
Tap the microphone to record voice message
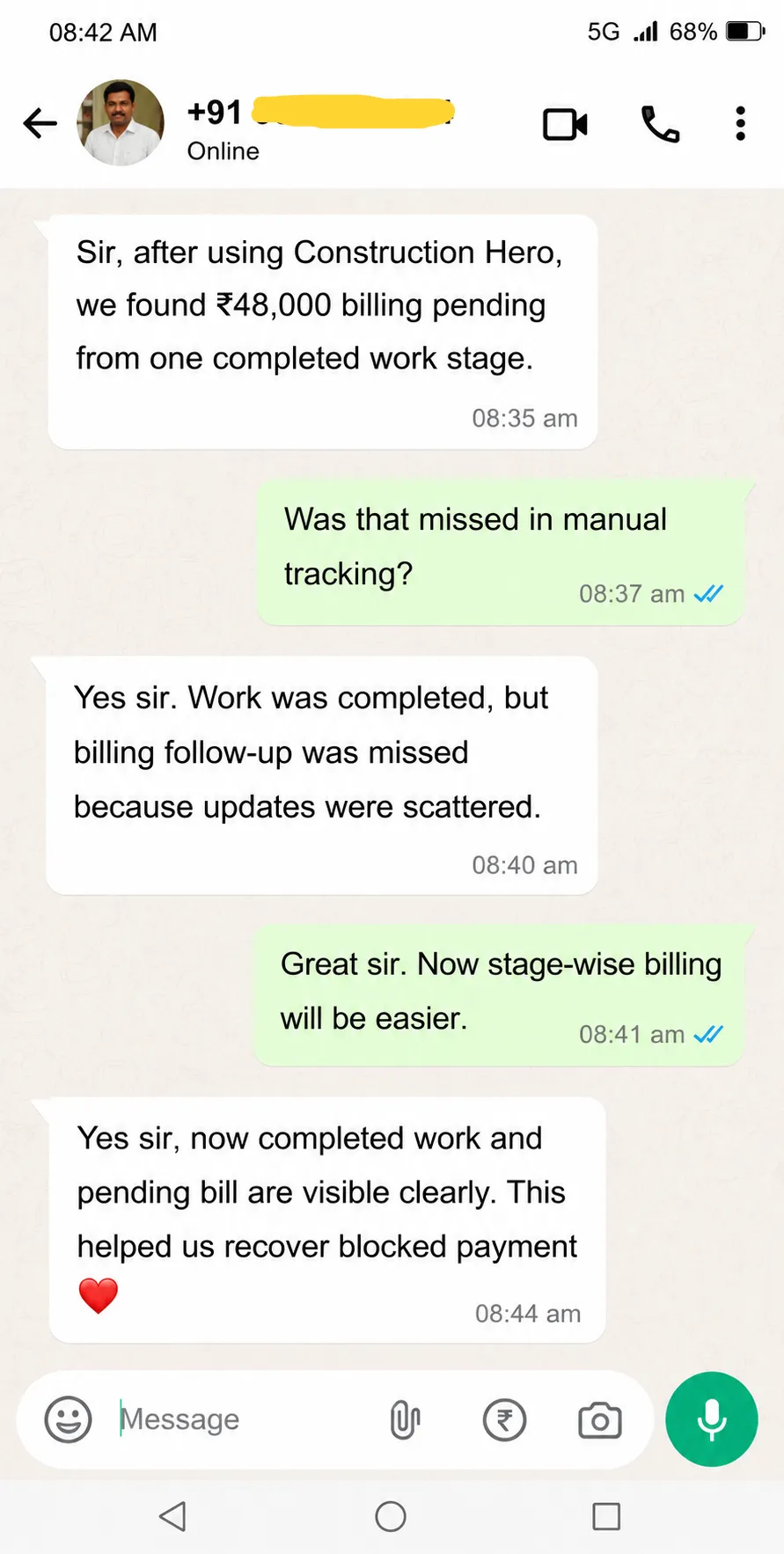711,1418
